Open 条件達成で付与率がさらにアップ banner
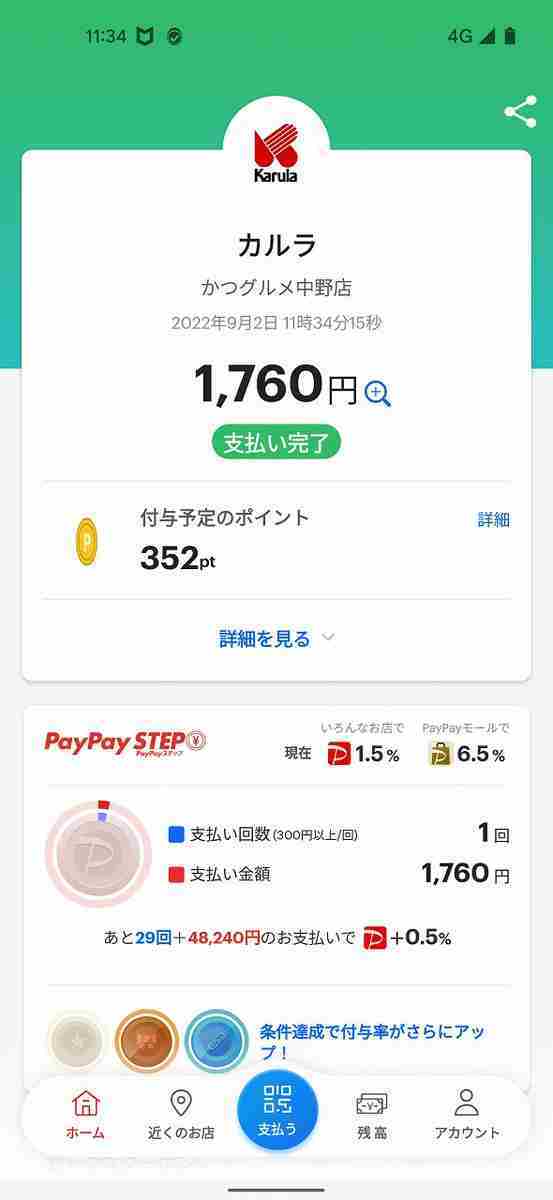Viewport: 553px width, 1200px height. click(x=364, y=1041)
